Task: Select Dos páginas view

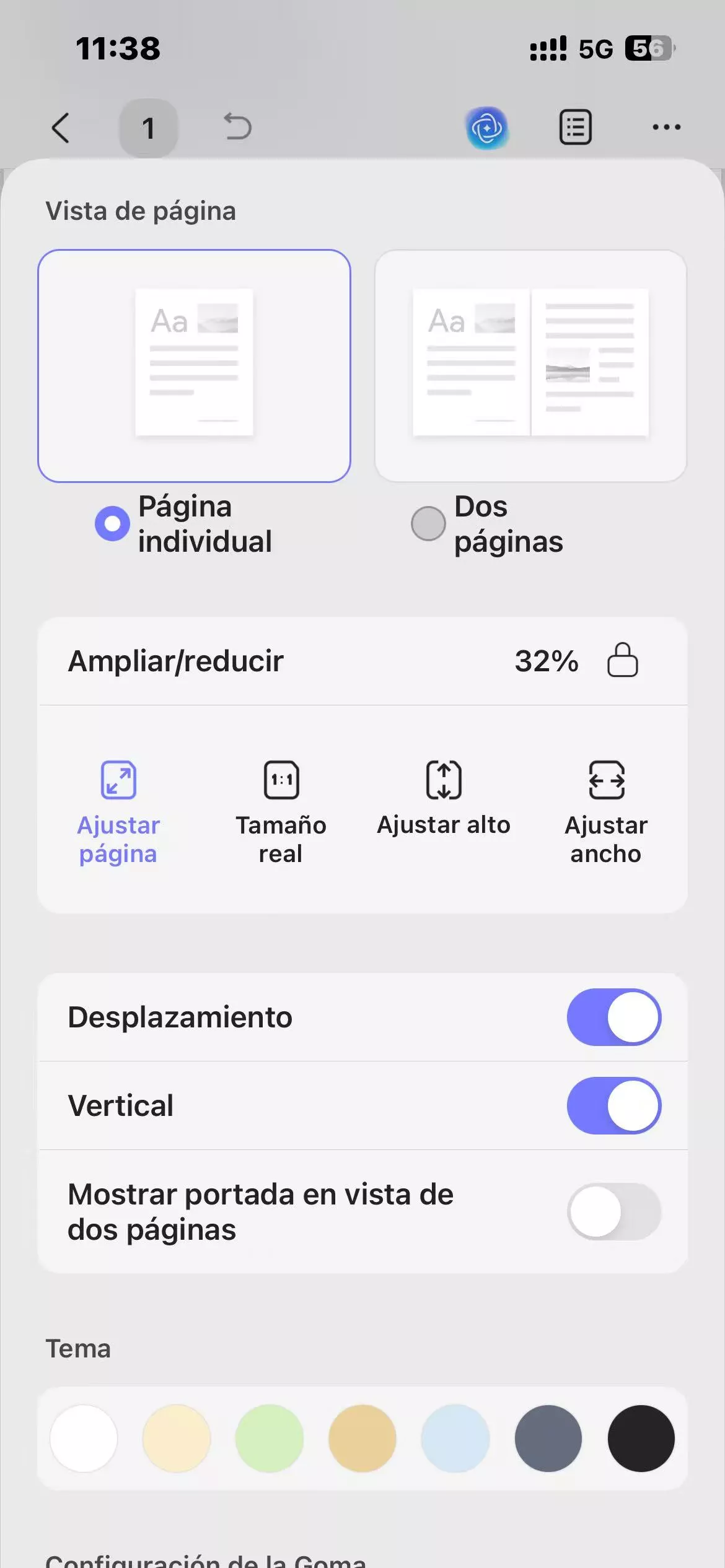Action: tap(530, 365)
